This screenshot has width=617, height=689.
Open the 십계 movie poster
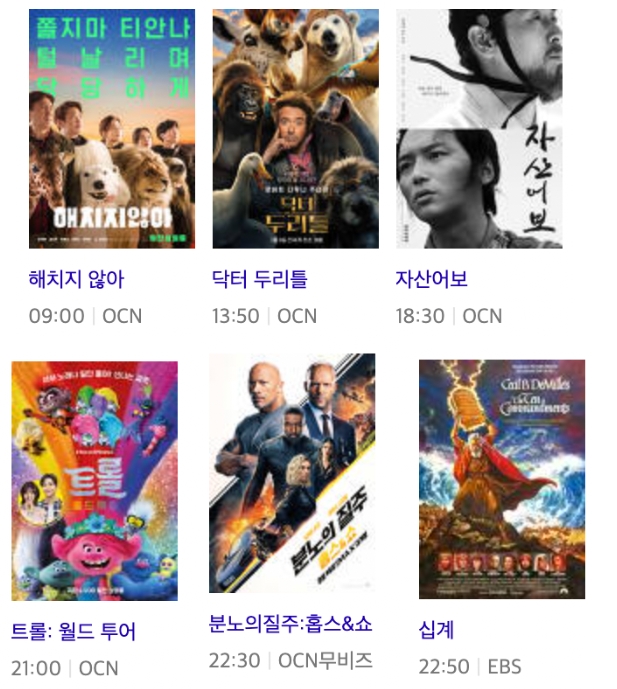click(501, 478)
